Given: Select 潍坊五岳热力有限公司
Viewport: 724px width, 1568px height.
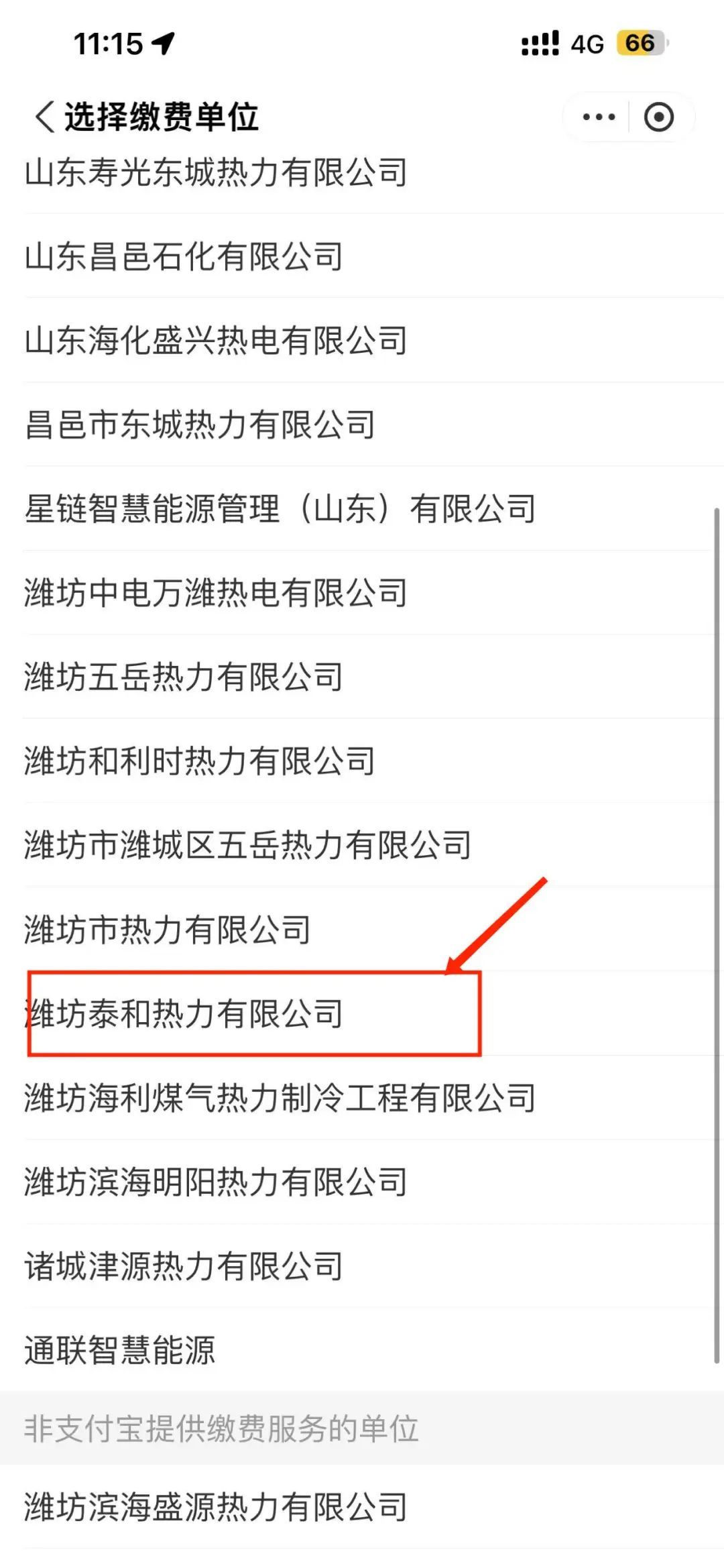Looking at the screenshot, I should click(x=184, y=677).
